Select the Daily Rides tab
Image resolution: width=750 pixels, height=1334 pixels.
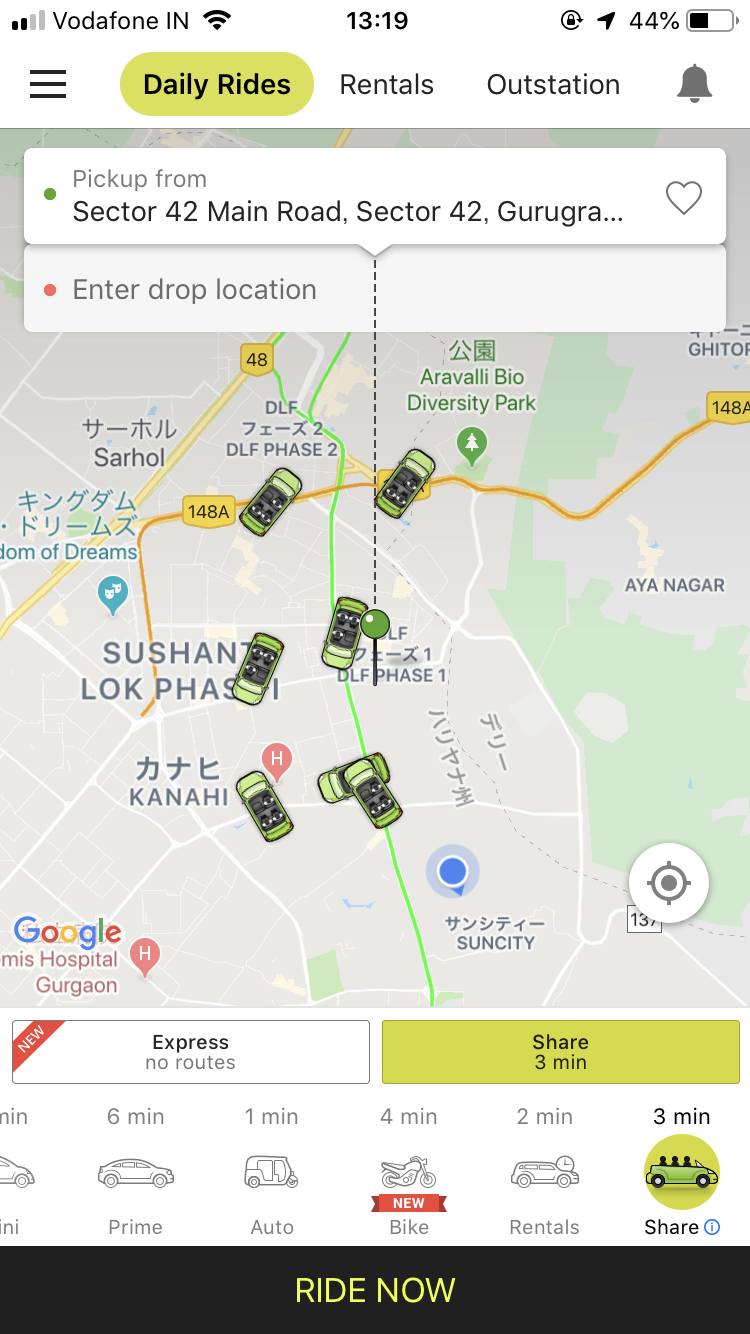(217, 84)
